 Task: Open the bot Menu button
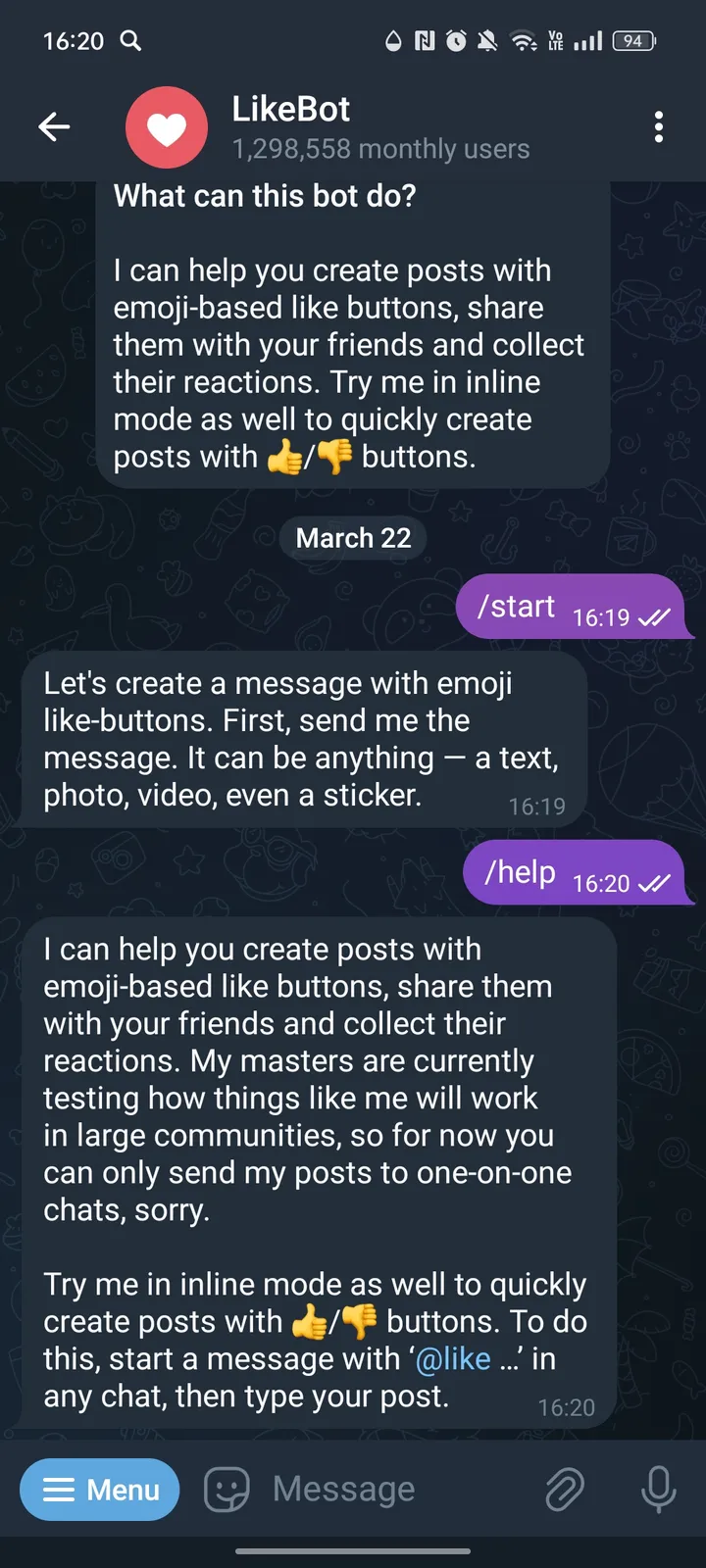(99, 1489)
